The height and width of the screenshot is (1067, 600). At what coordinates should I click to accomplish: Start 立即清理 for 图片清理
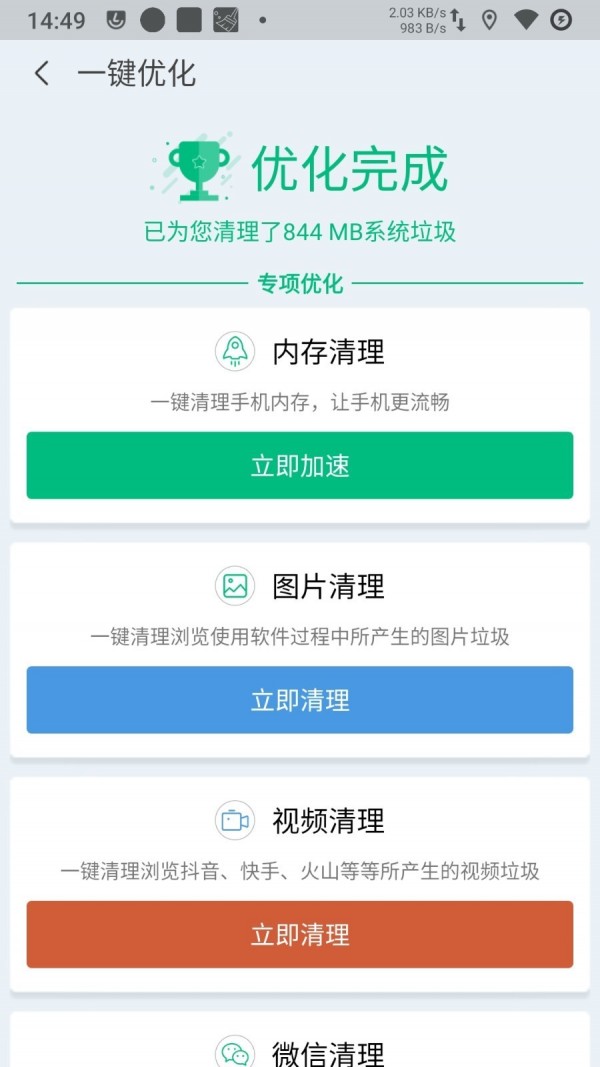[x=300, y=700]
